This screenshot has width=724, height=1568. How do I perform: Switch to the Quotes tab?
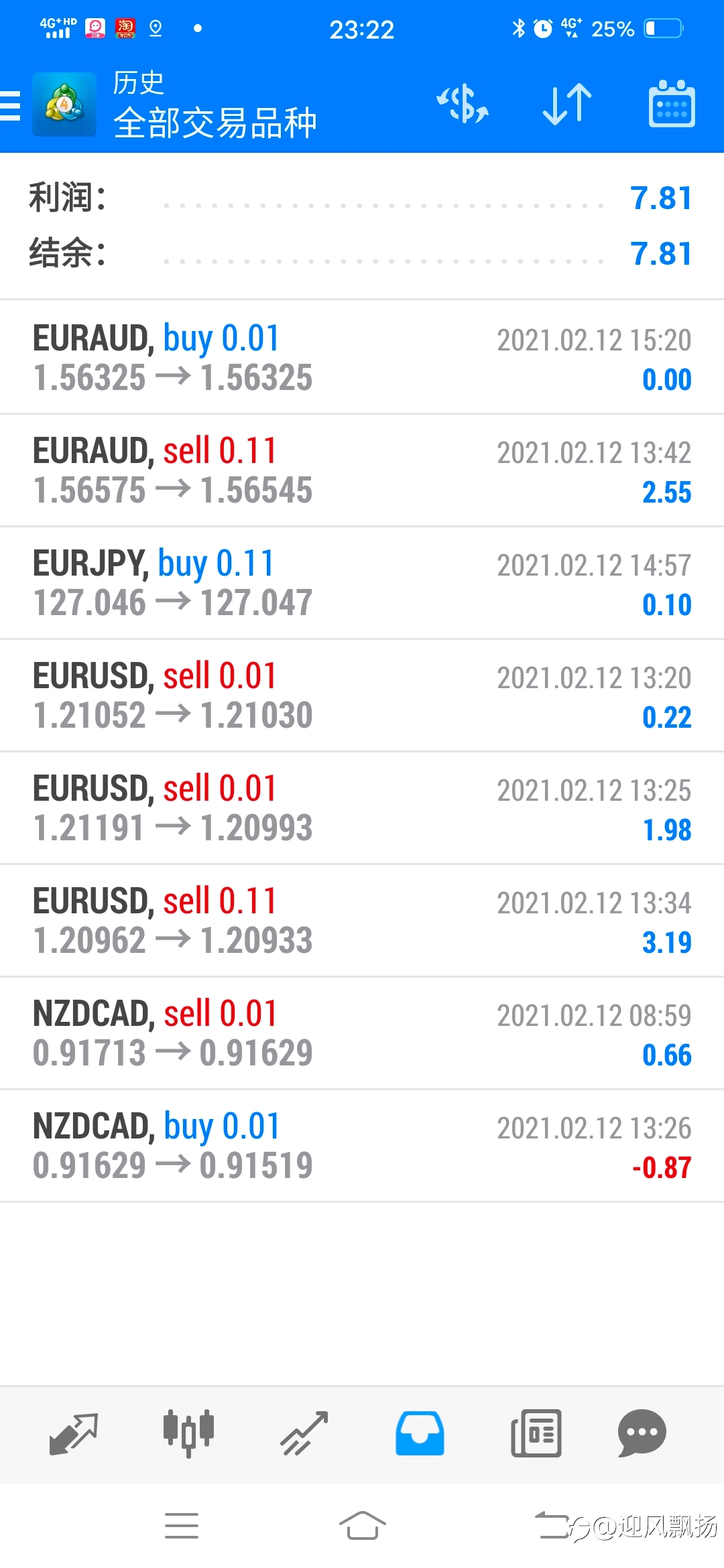tap(74, 1434)
